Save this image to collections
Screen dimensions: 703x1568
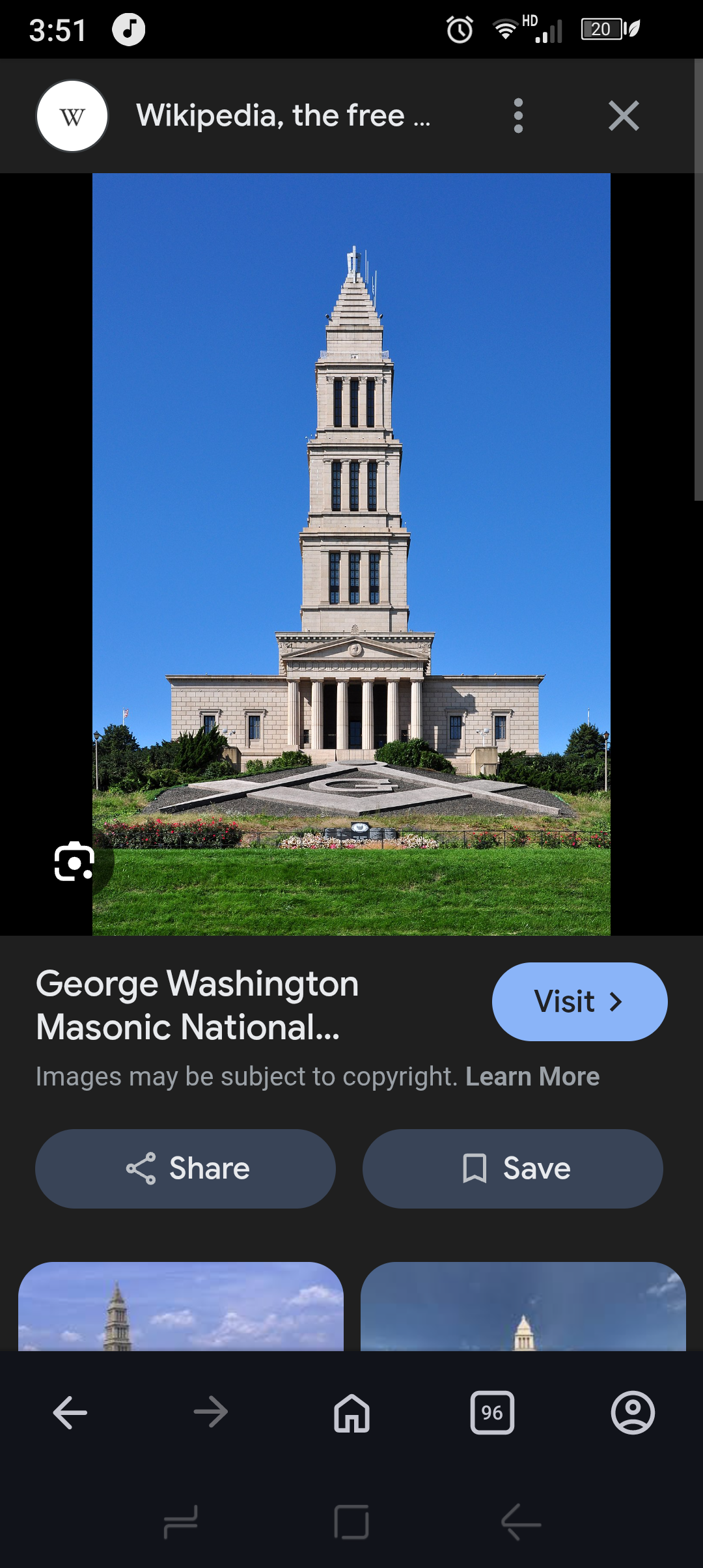click(513, 1169)
